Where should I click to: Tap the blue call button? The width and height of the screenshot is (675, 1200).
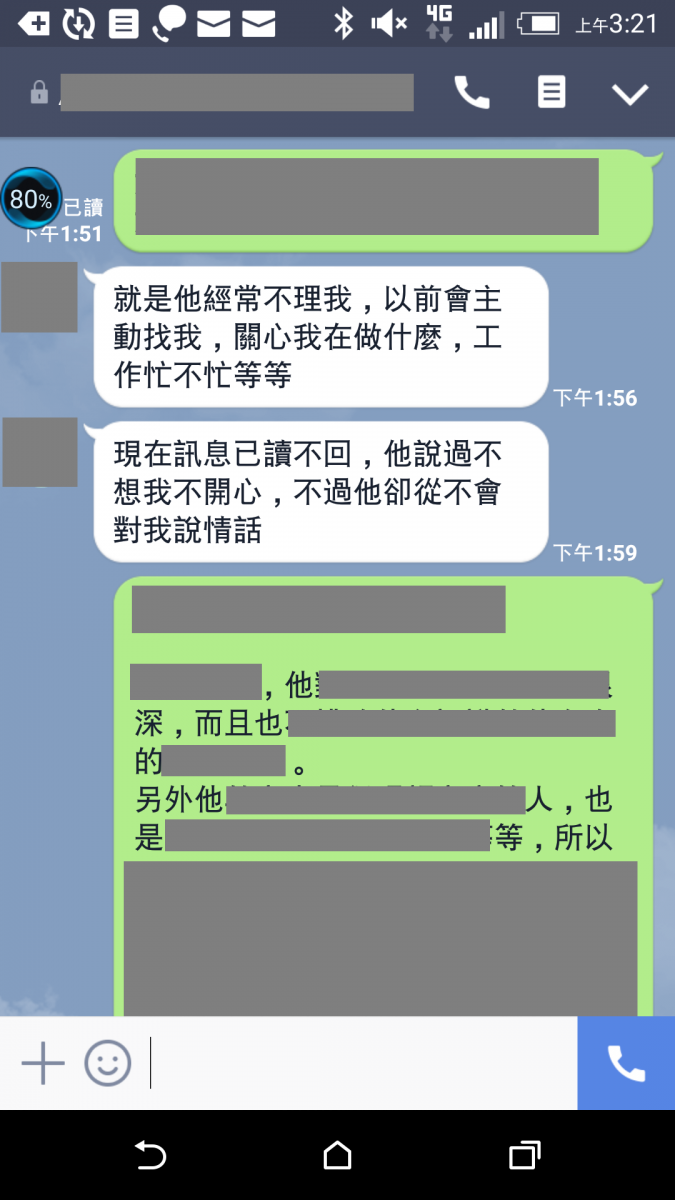point(626,1062)
